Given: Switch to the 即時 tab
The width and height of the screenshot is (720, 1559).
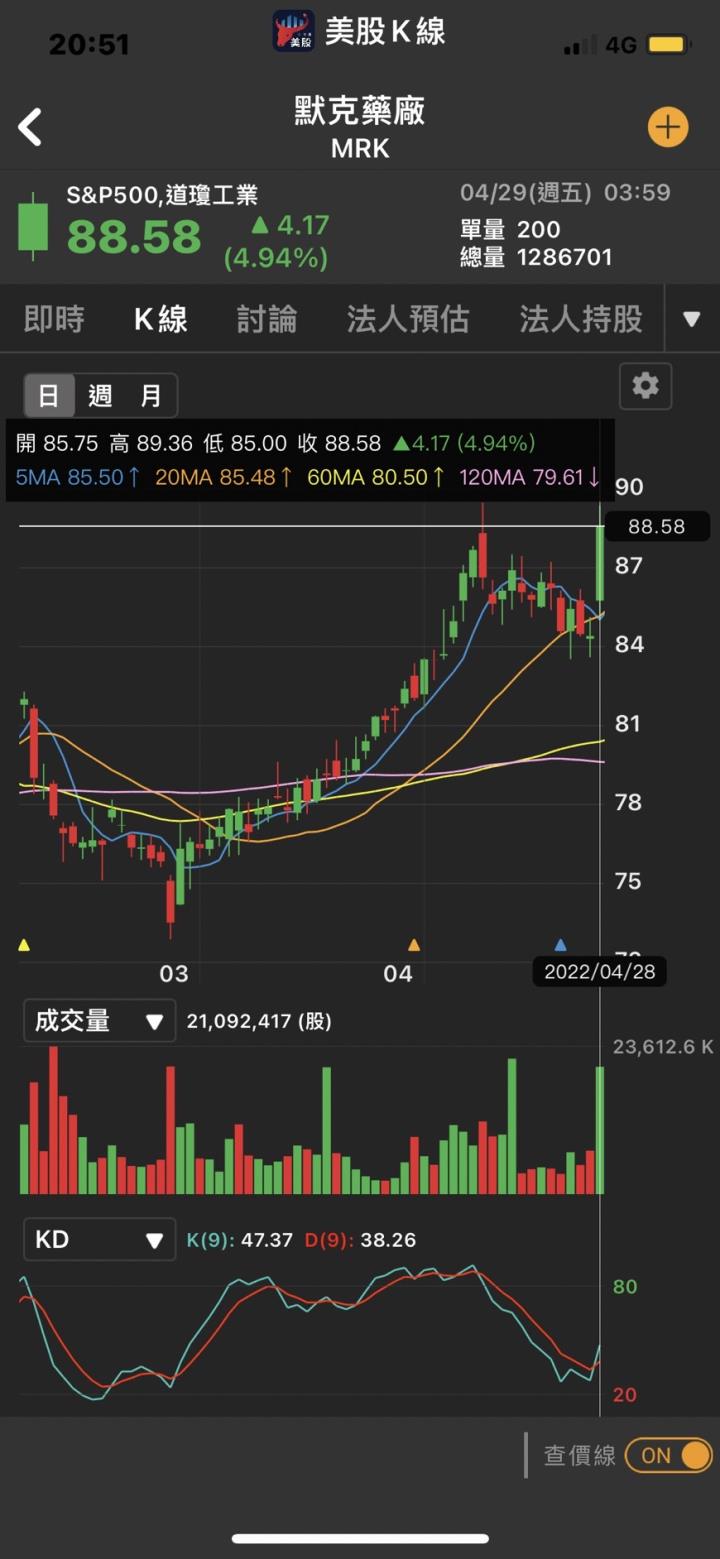Looking at the screenshot, I should pyautogui.click(x=54, y=320).
